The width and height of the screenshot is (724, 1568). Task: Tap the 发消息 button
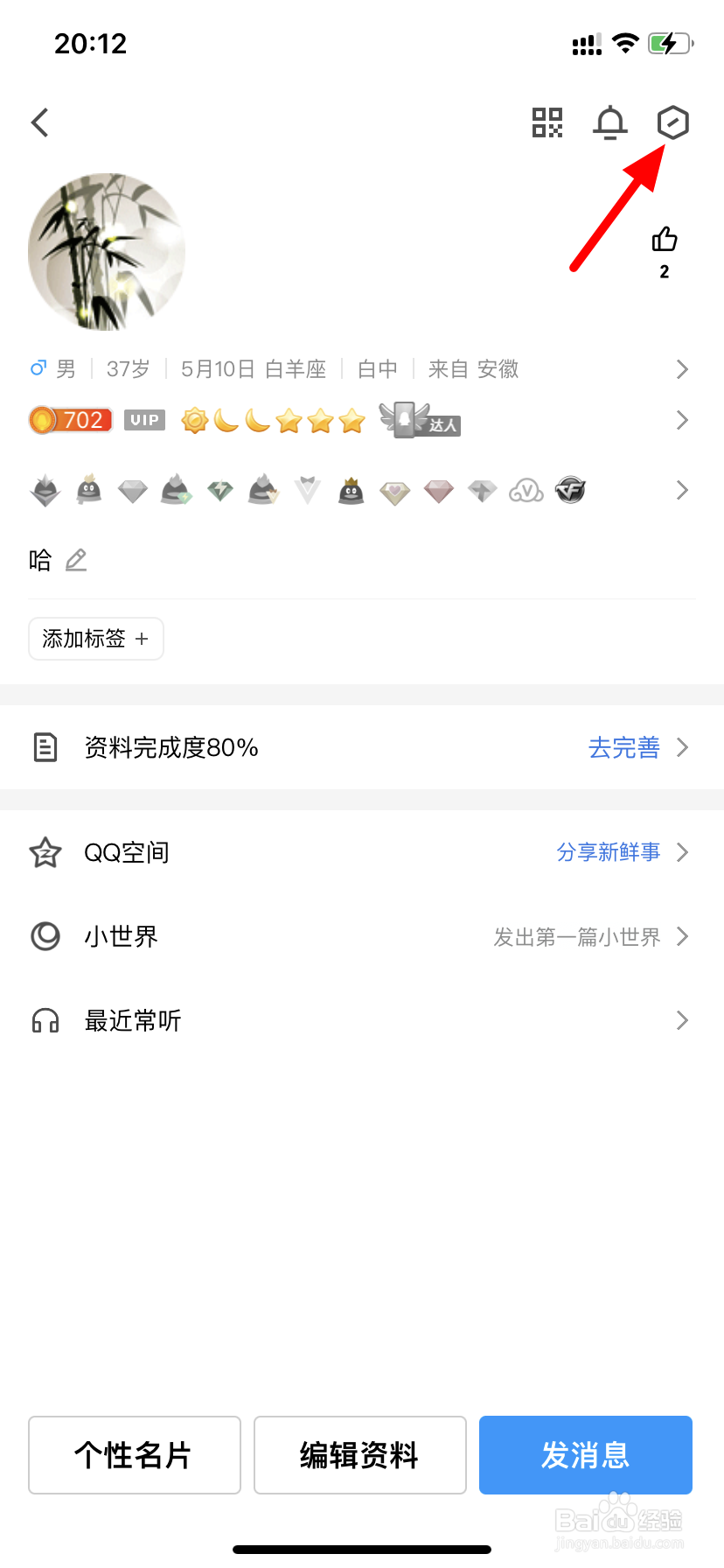pyautogui.click(x=586, y=1455)
